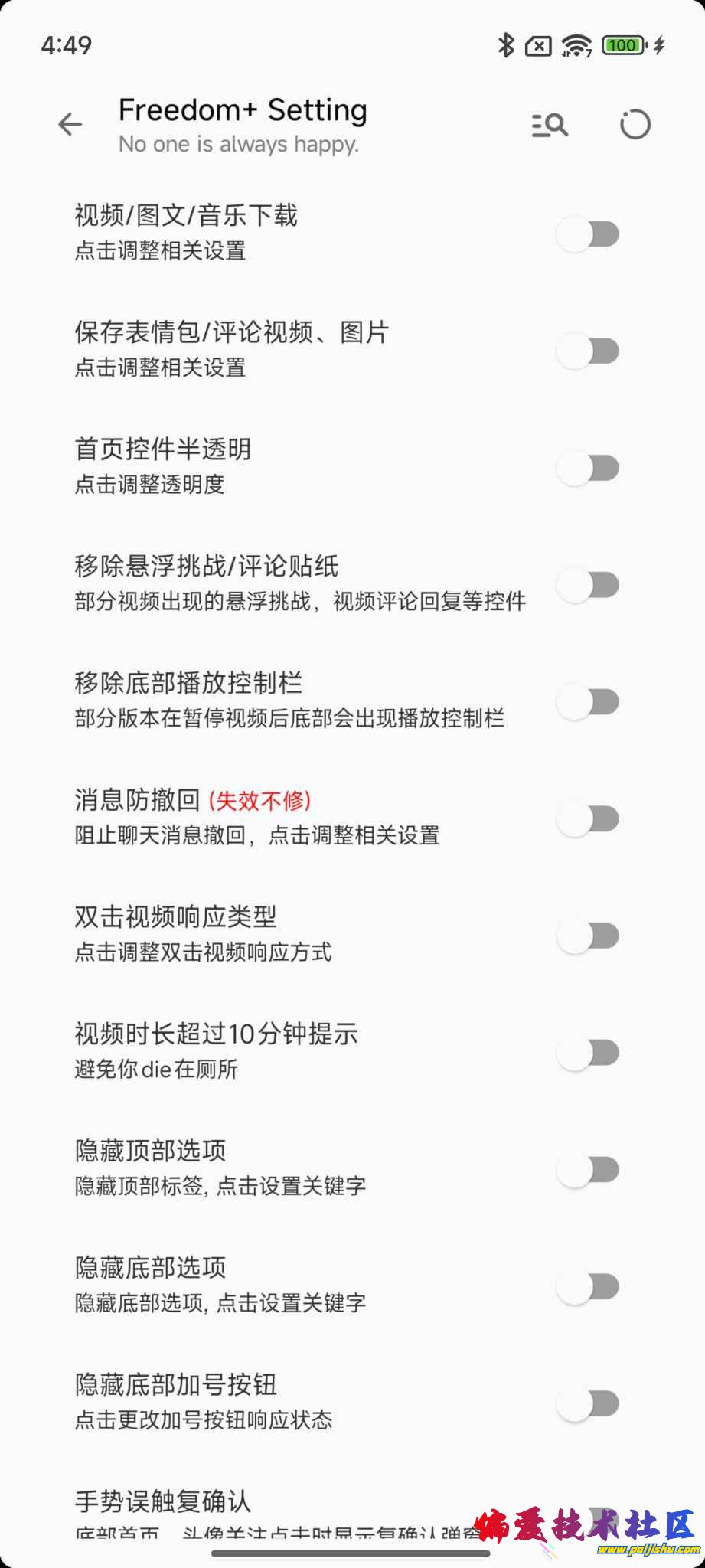Go back using the arrow icon

[70, 124]
